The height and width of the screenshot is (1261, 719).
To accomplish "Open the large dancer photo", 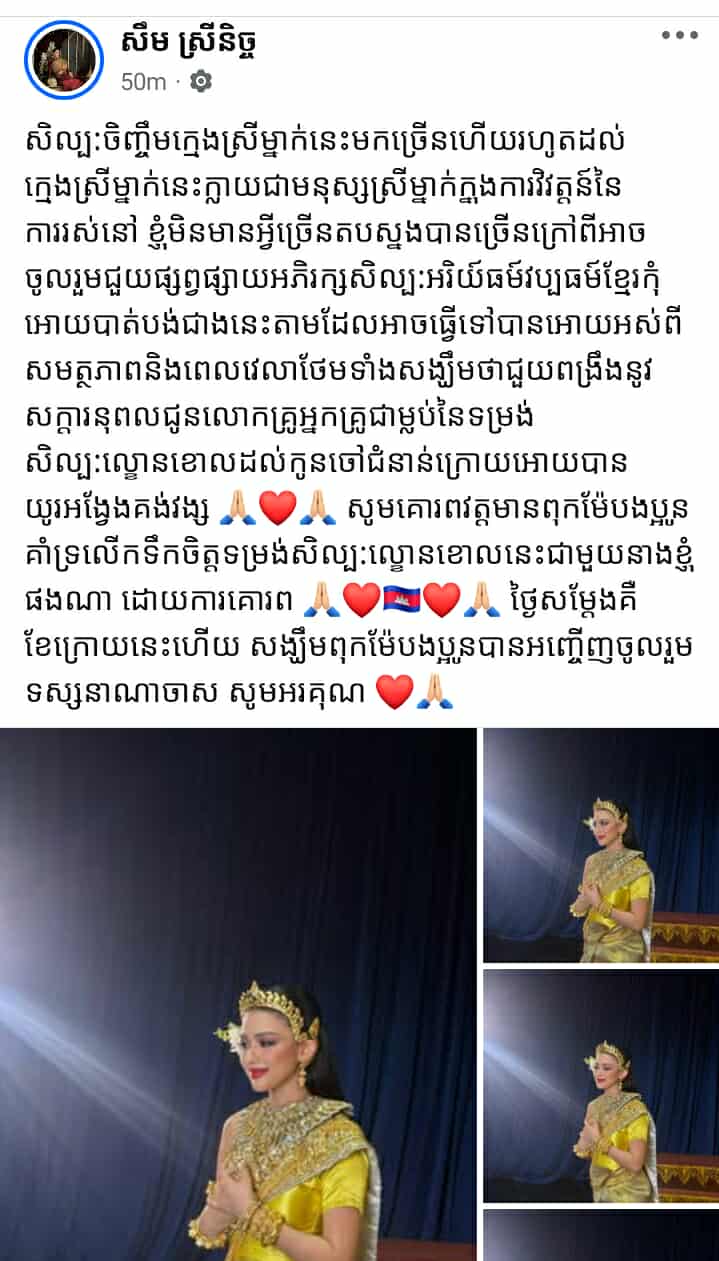I will pyautogui.click(x=238, y=994).
